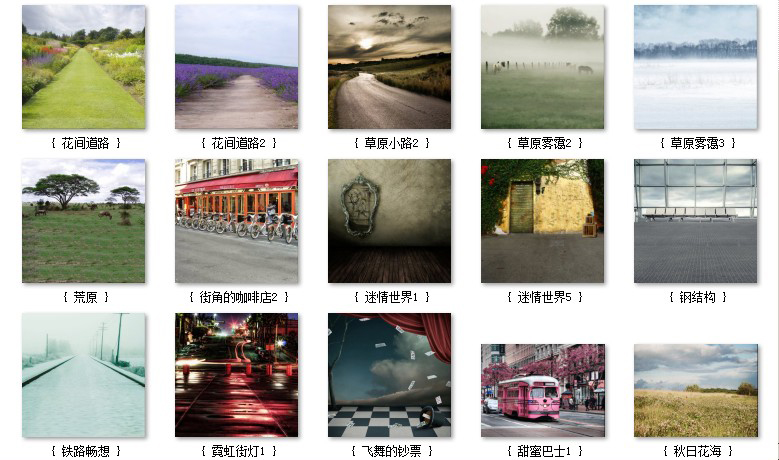This screenshot has width=779, height=460.
Task: Choose the 花间道路2 lavender scene
Action: (237, 67)
